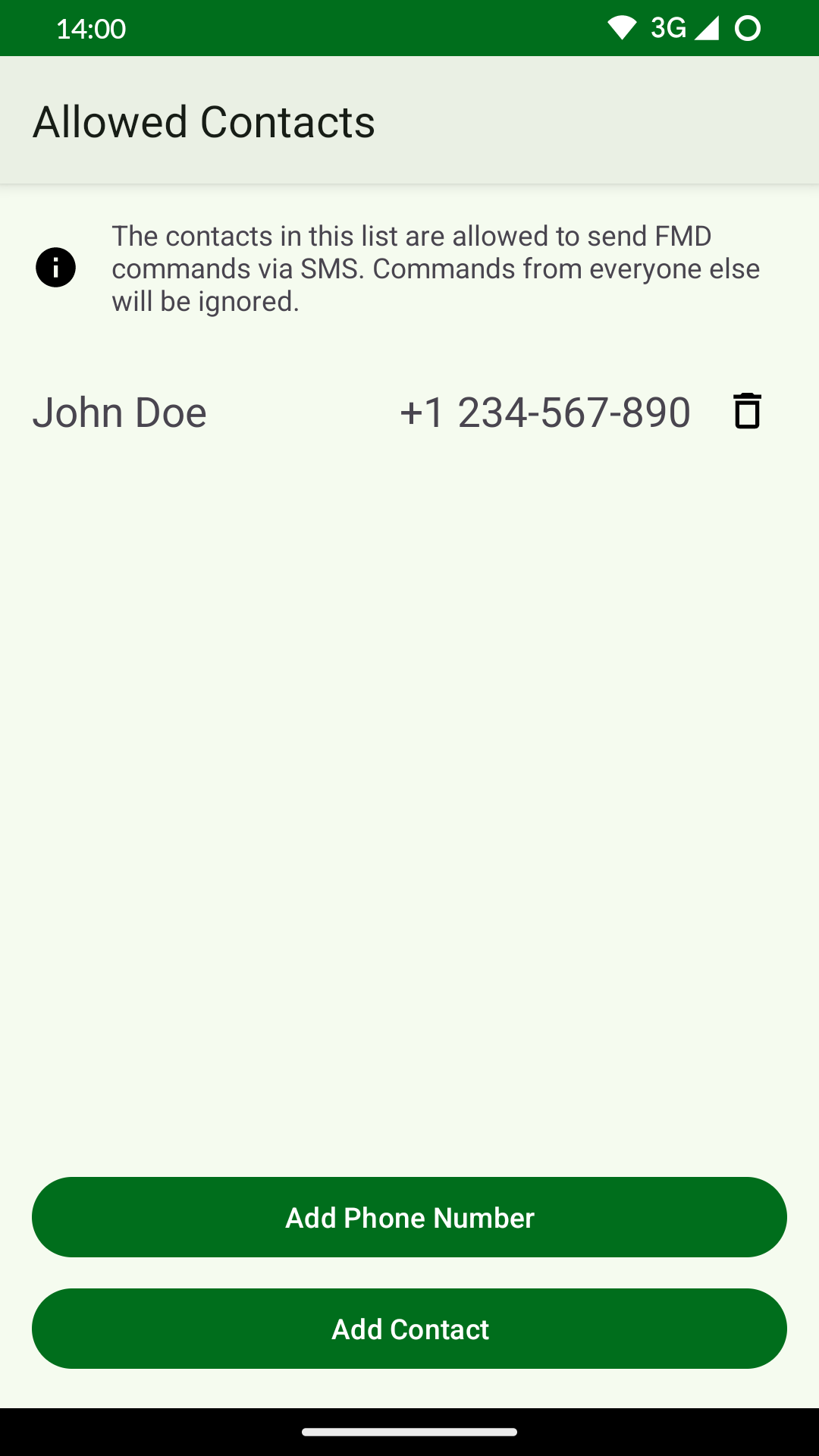Tap the Add Phone Number button
The image size is (819, 1456).
click(x=409, y=1217)
